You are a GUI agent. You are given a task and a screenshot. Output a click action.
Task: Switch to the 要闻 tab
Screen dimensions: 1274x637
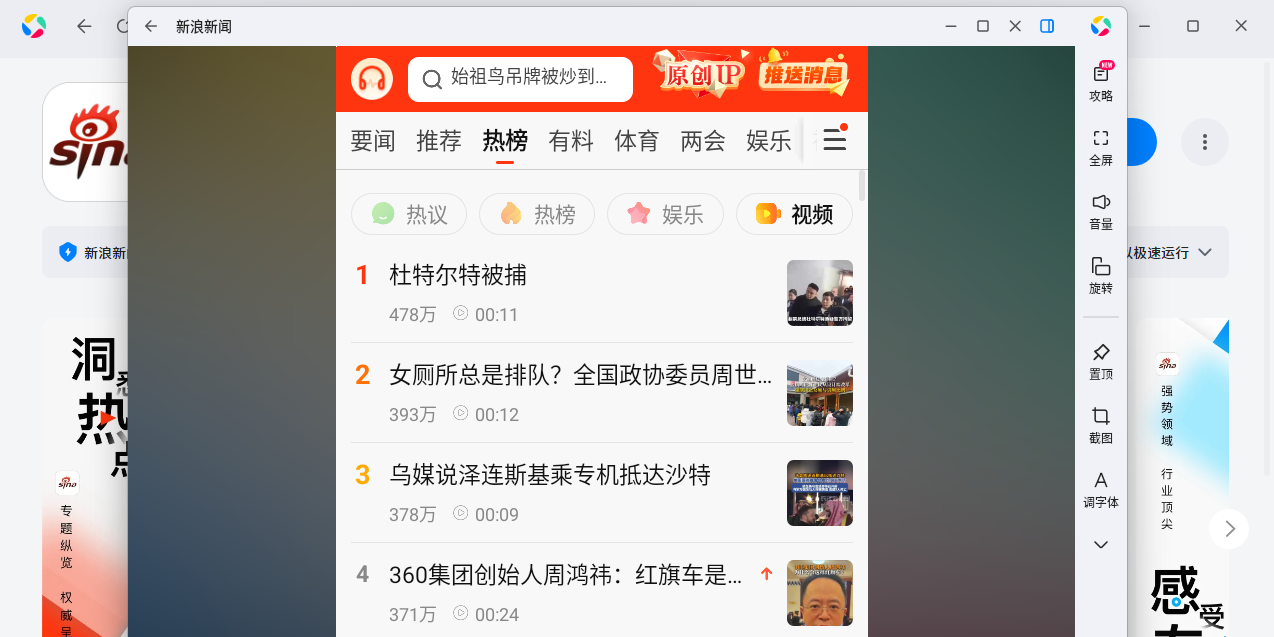point(373,141)
